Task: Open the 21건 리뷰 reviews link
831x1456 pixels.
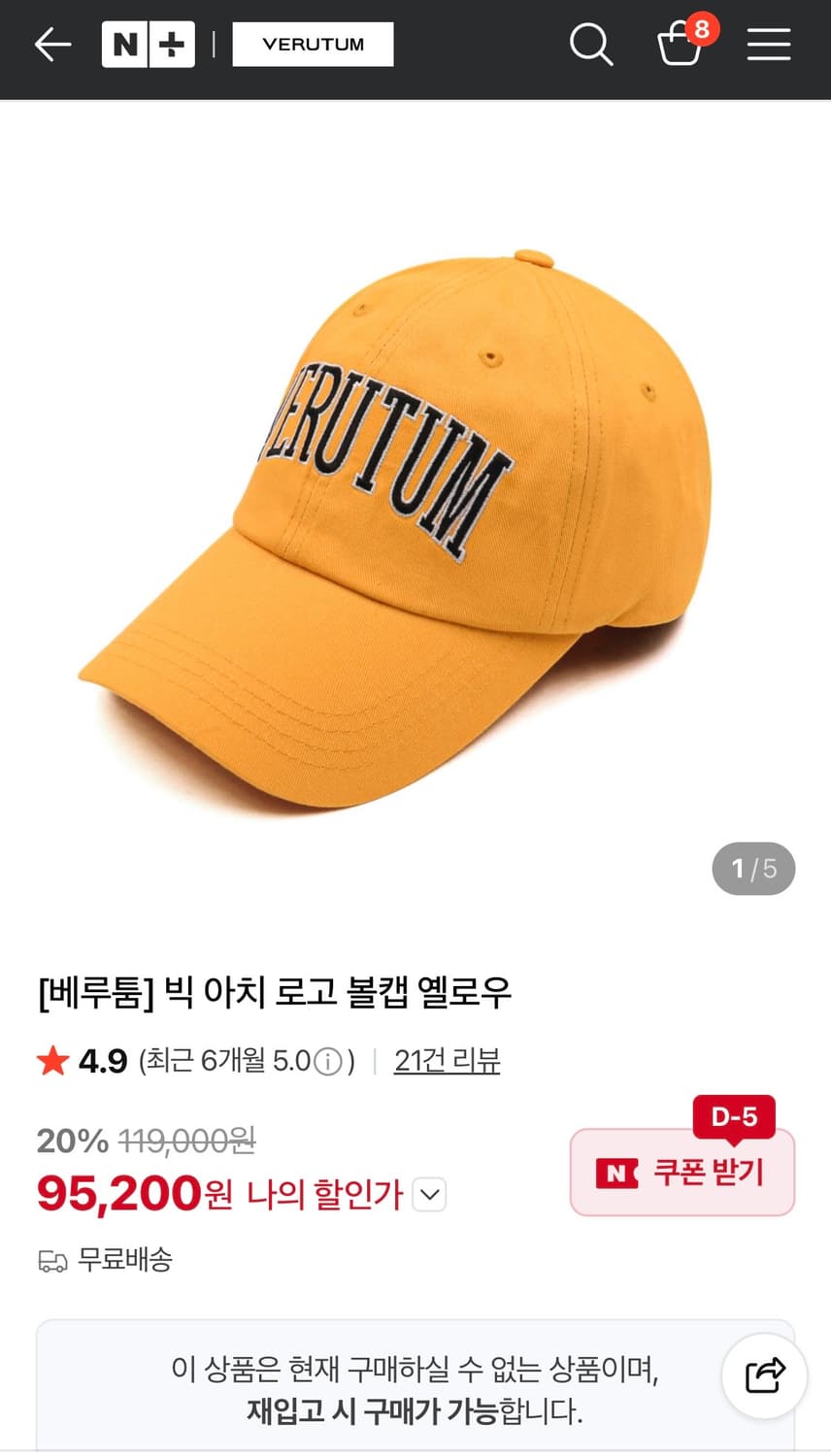Action: [447, 1059]
